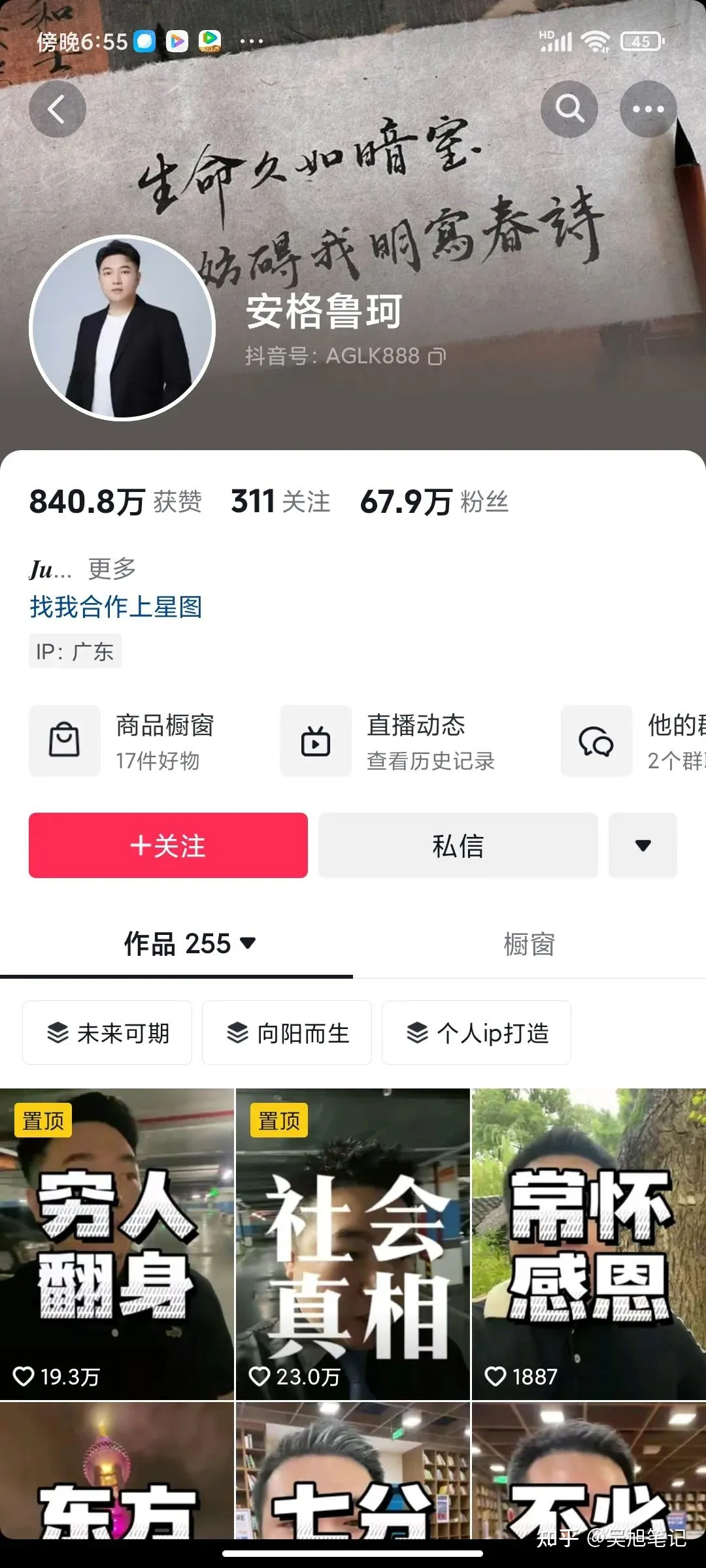View the profile avatar photo
Screen dimensions: 706x1568
tap(122, 327)
